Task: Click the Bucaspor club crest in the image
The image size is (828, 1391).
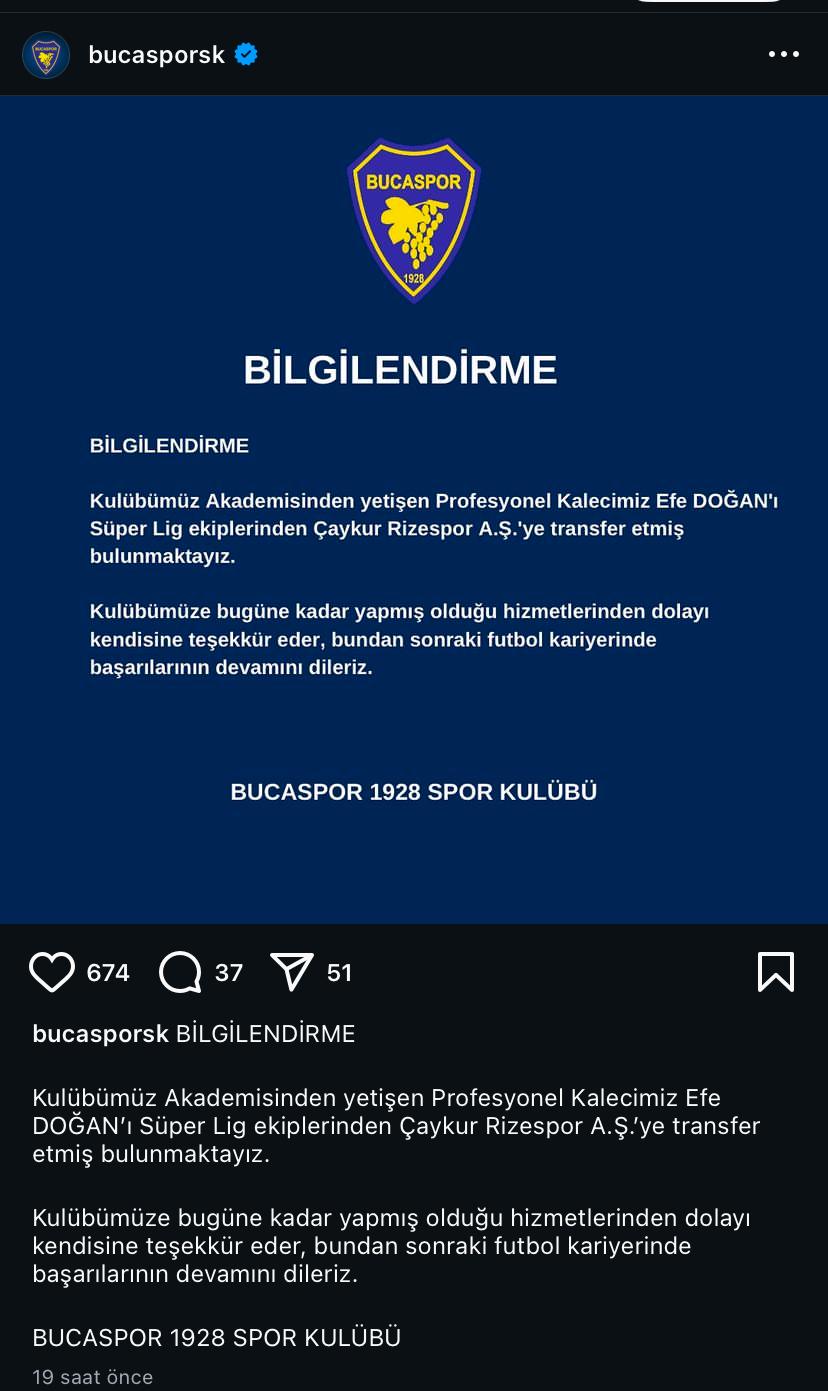Action: [413, 218]
